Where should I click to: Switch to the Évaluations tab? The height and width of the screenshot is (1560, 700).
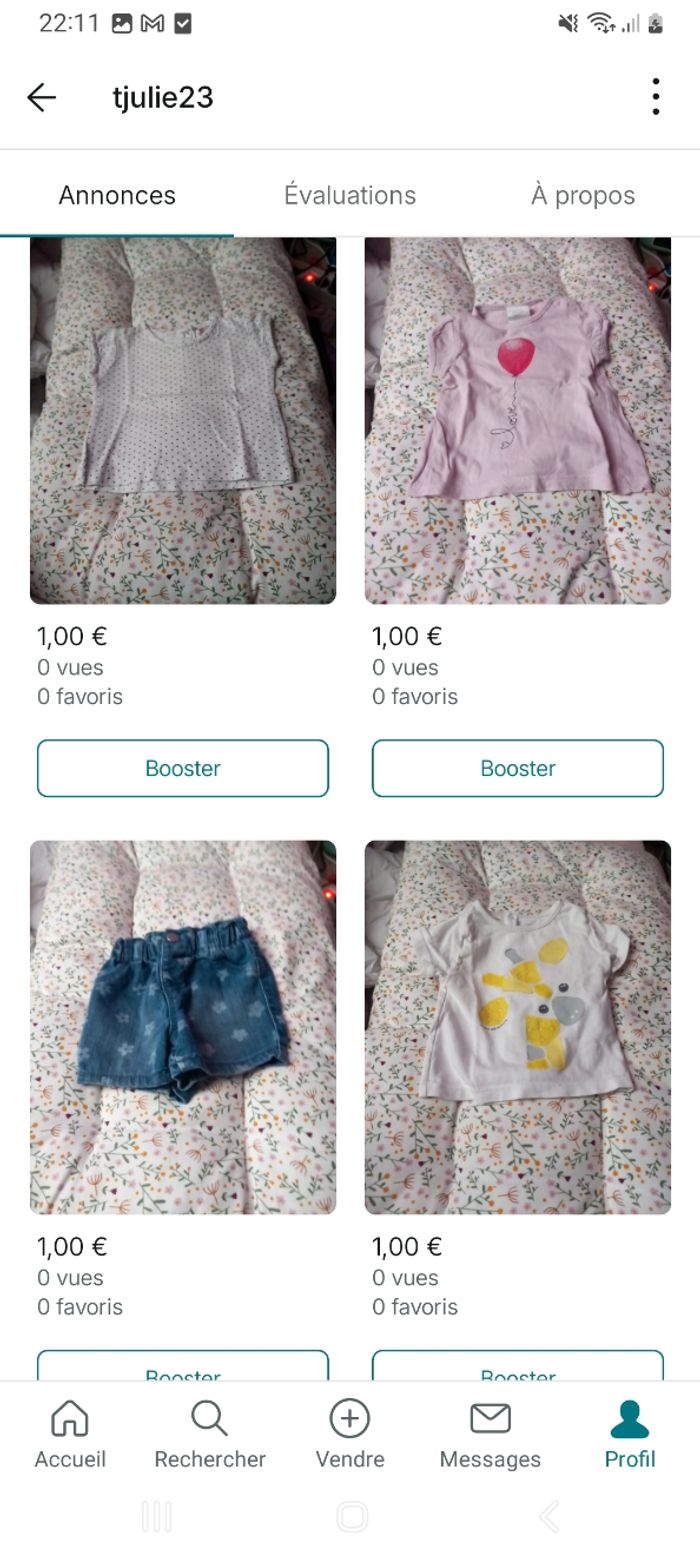click(350, 195)
